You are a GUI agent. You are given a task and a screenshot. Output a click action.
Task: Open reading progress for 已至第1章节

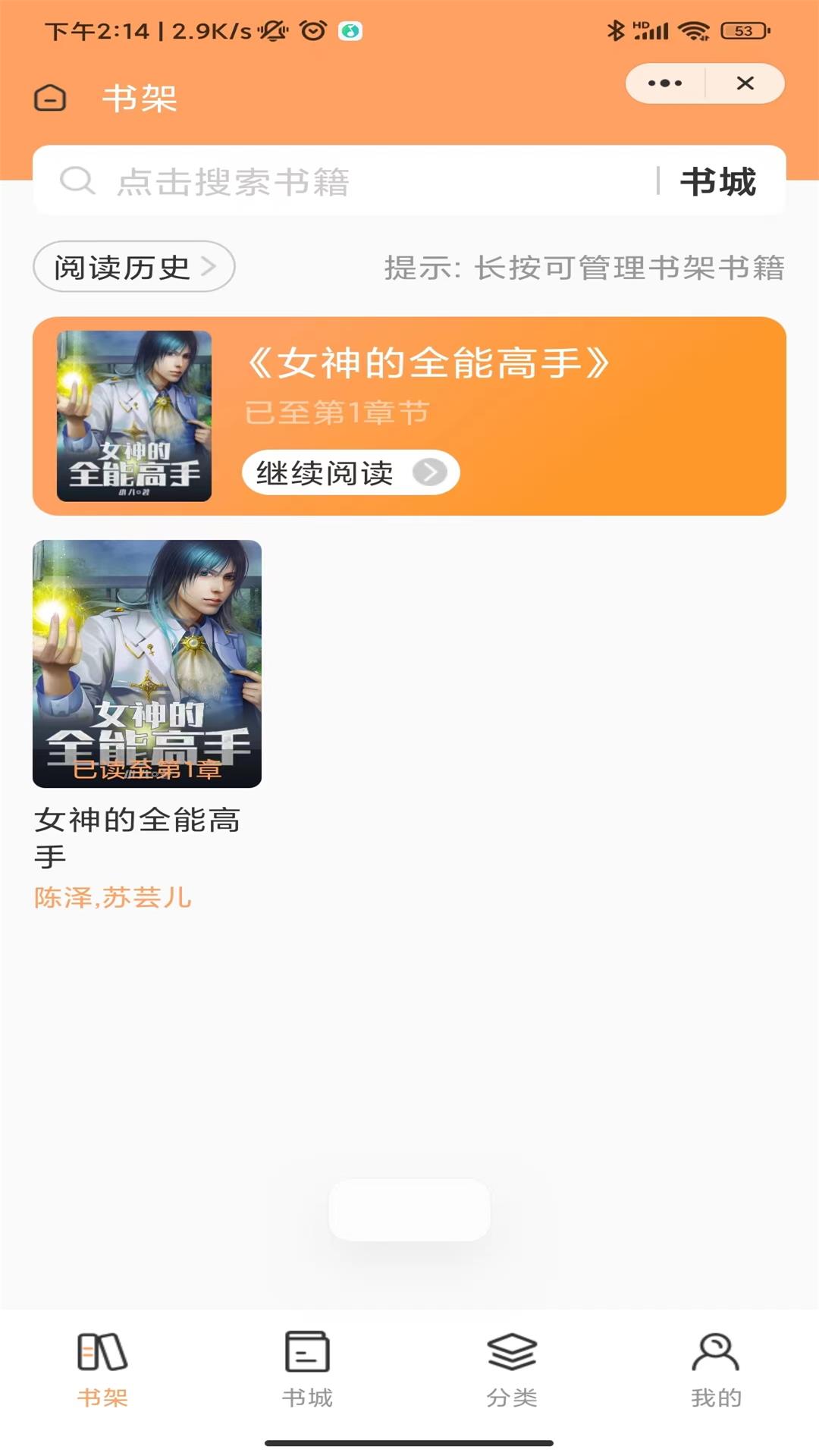pos(336,412)
